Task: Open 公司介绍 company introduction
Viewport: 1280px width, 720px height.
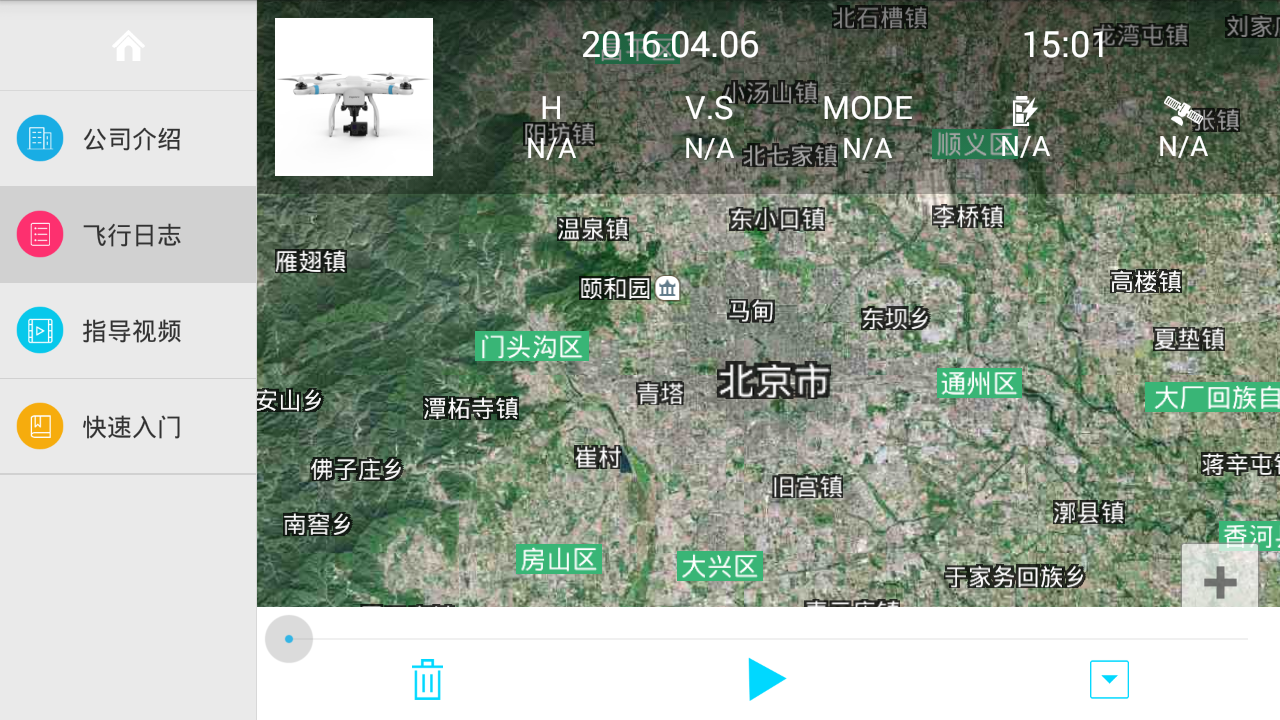Action: pos(128,139)
